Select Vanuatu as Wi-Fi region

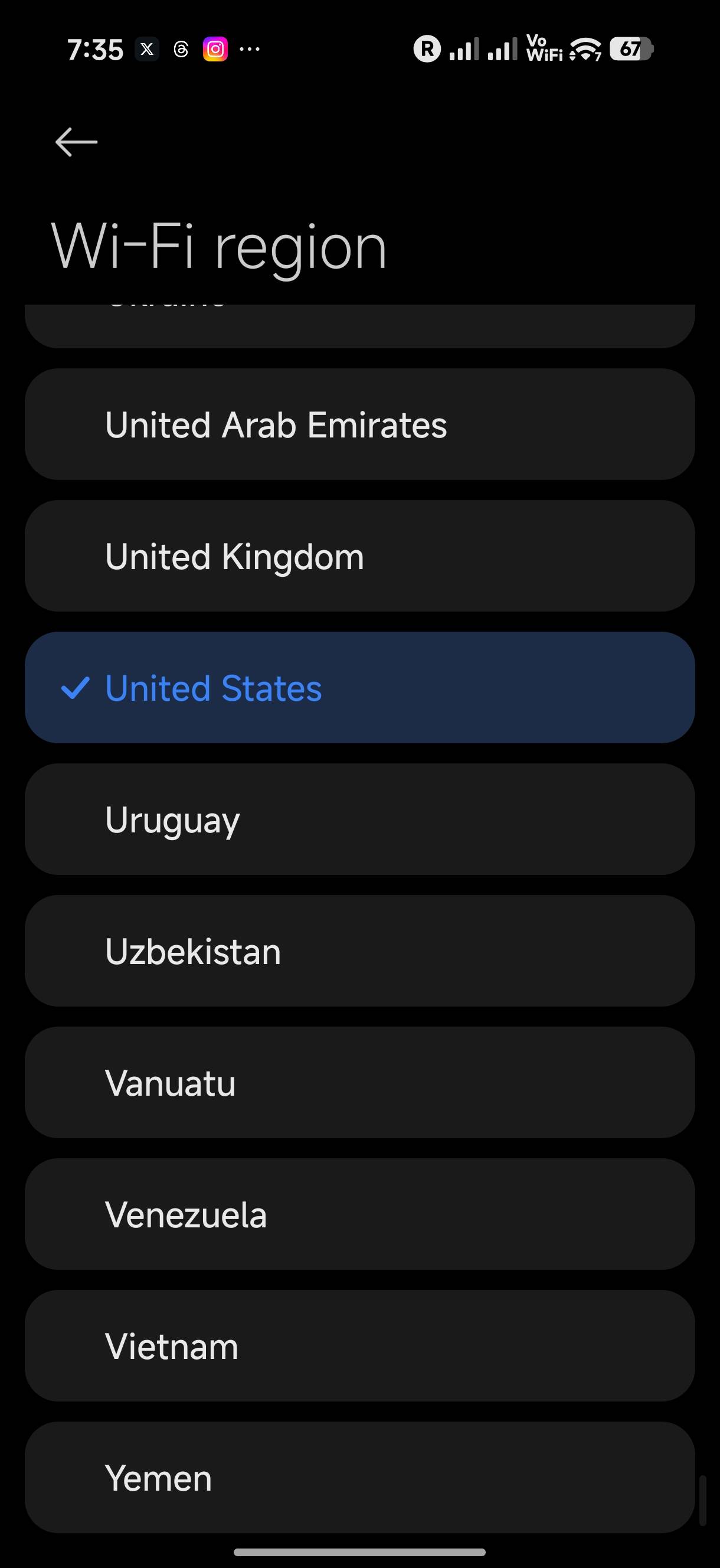(x=359, y=1083)
